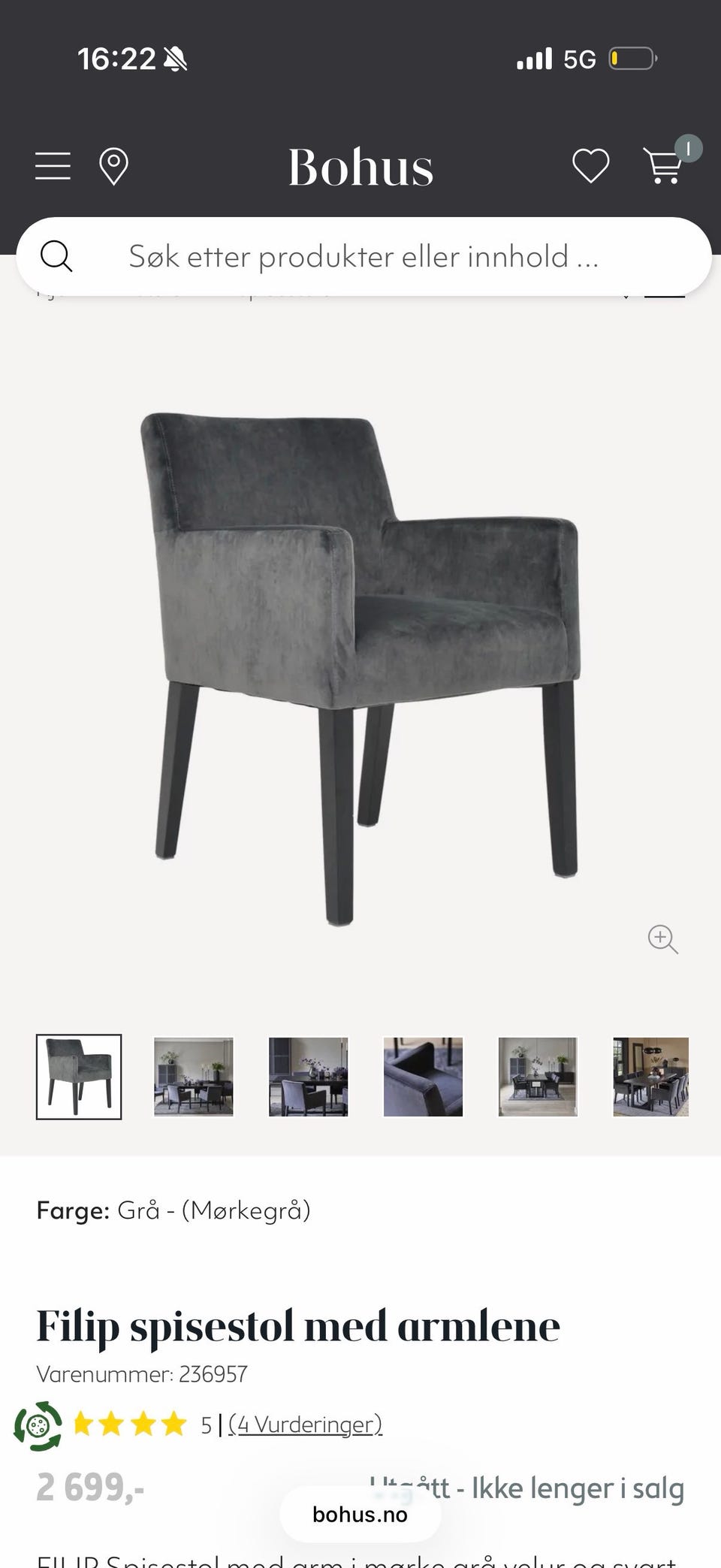Select the third gallery thumbnail

coord(309,1077)
